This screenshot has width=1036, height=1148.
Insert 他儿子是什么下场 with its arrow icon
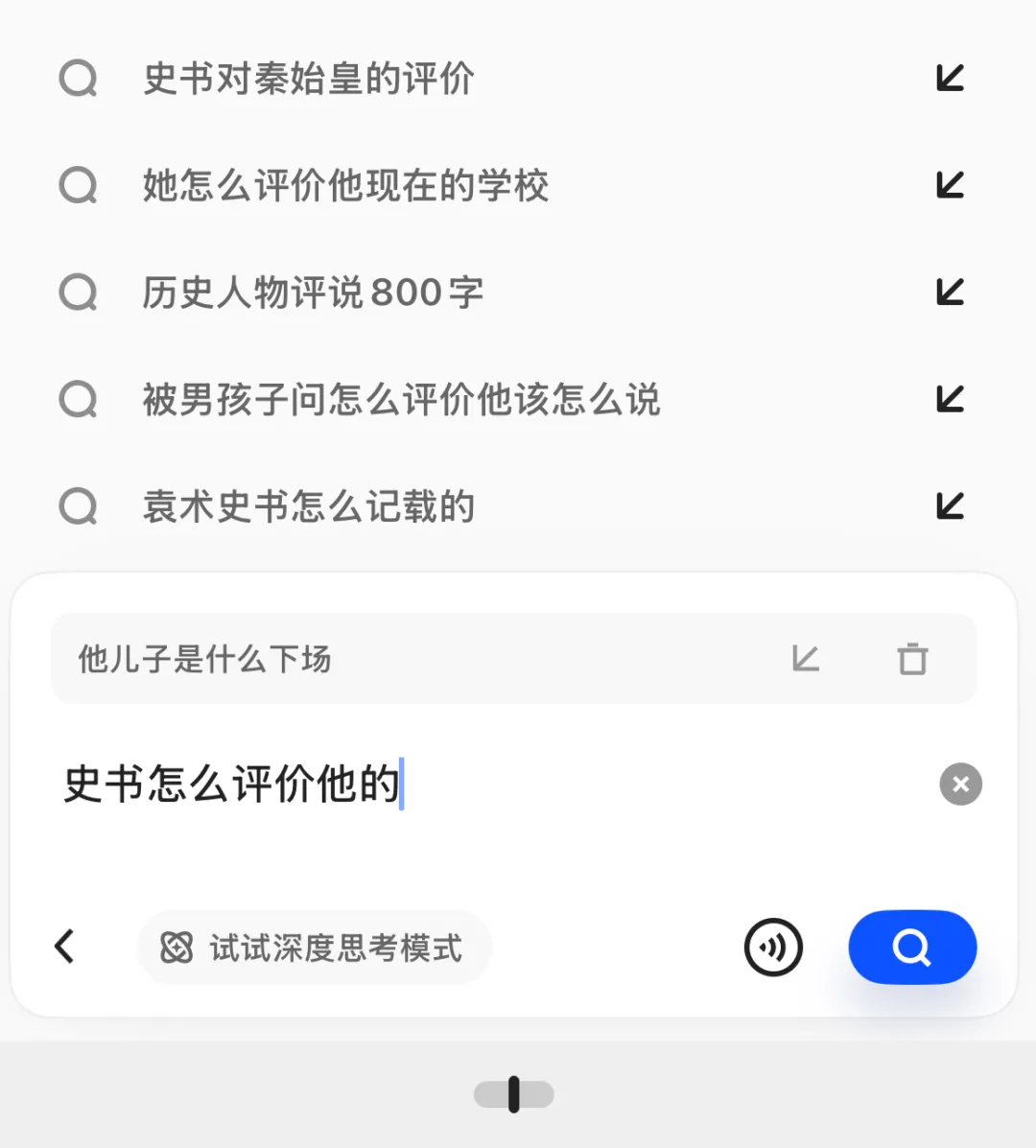click(x=806, y=659)
